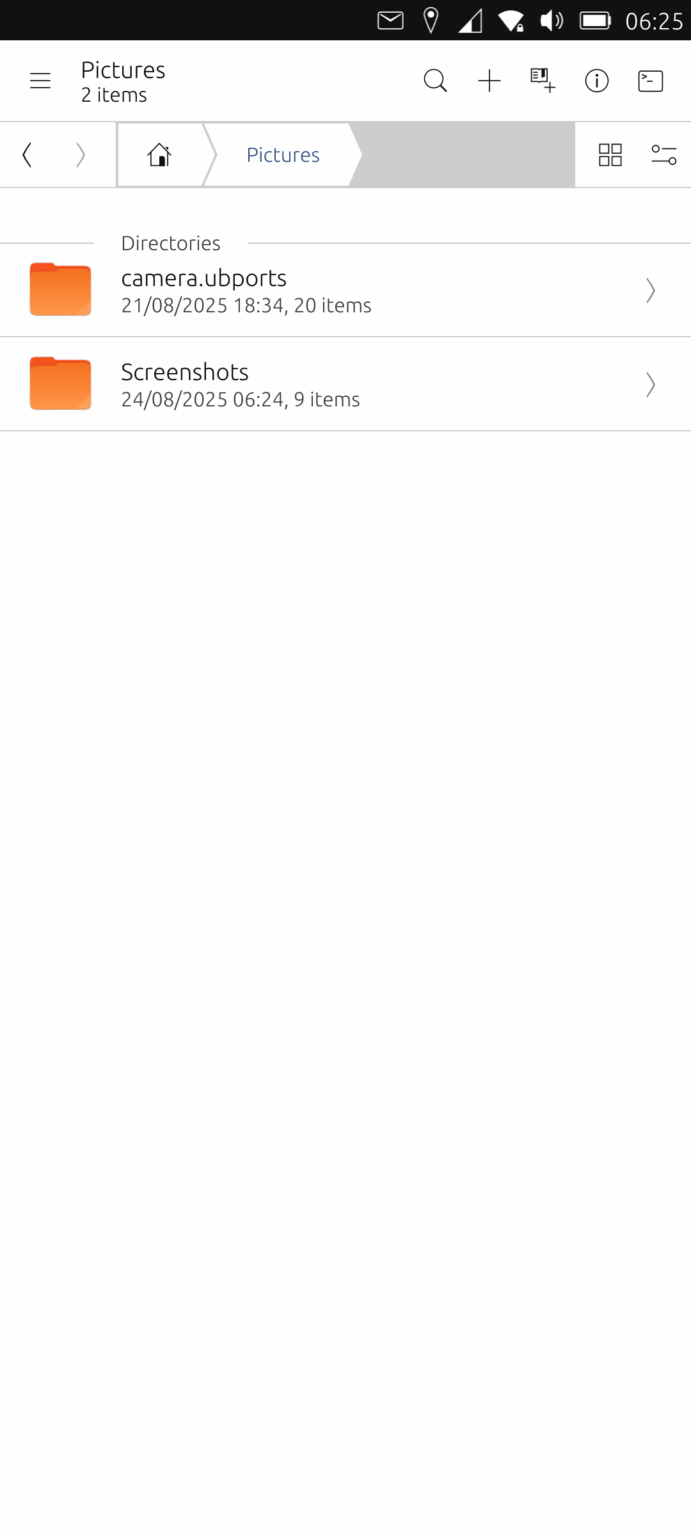Open the view settings sliders
The width and height of the screenshot is (691, 1536).
(664, 155)
